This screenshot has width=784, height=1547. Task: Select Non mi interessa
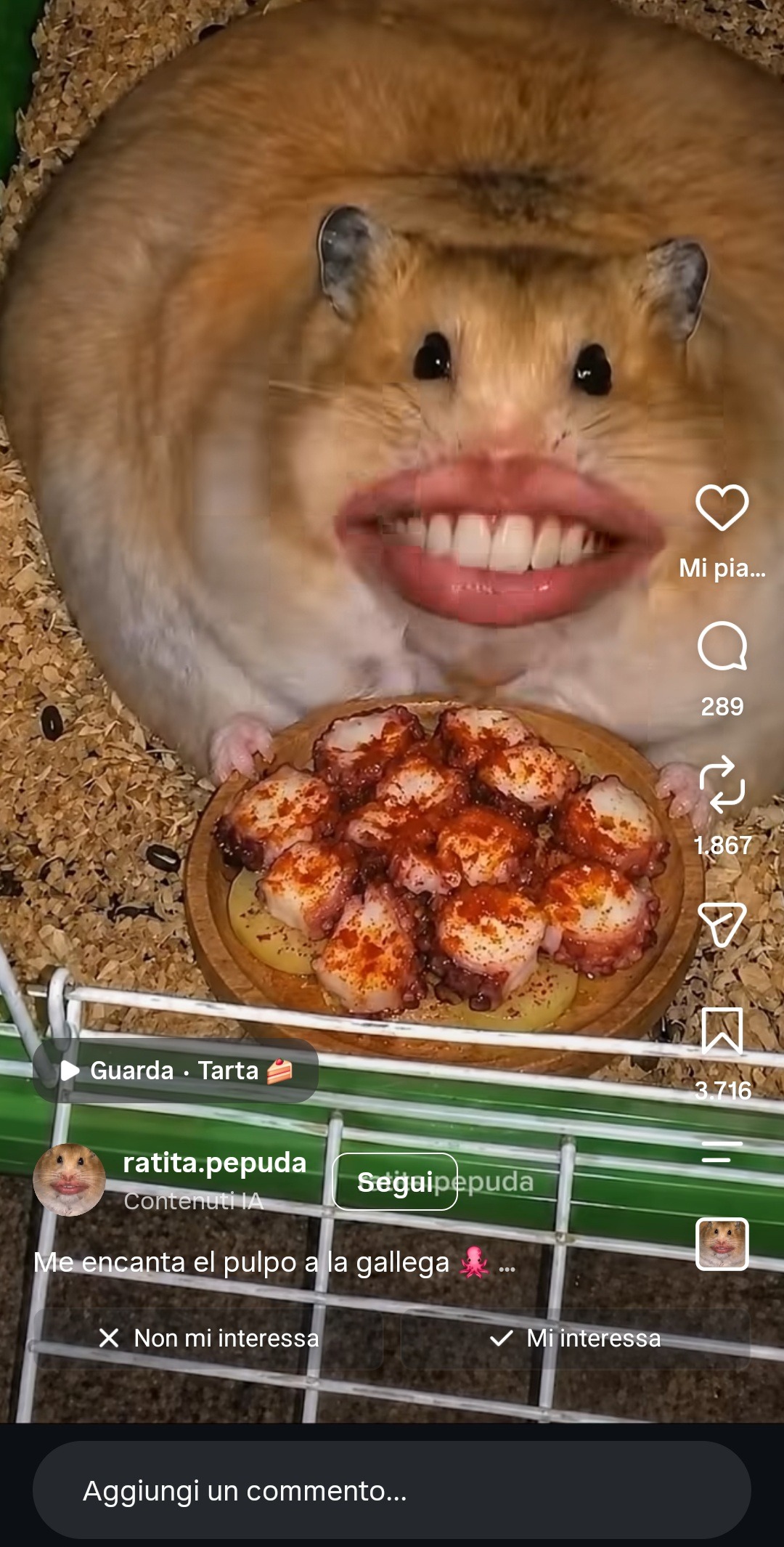(209, 1338)
